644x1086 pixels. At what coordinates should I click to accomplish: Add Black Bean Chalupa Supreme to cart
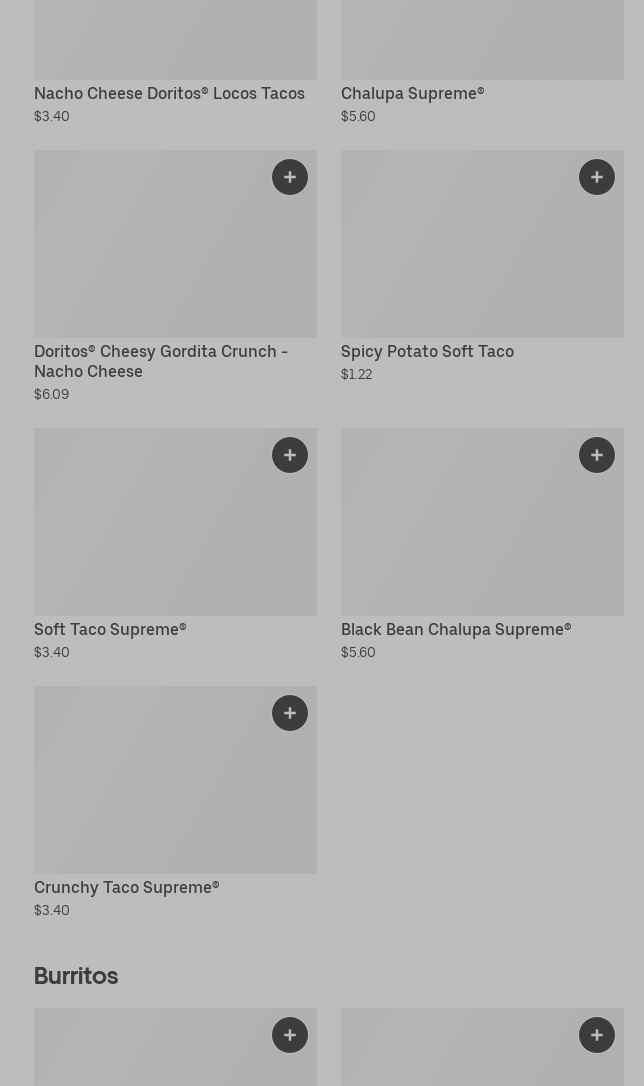(x=596, y=455)
